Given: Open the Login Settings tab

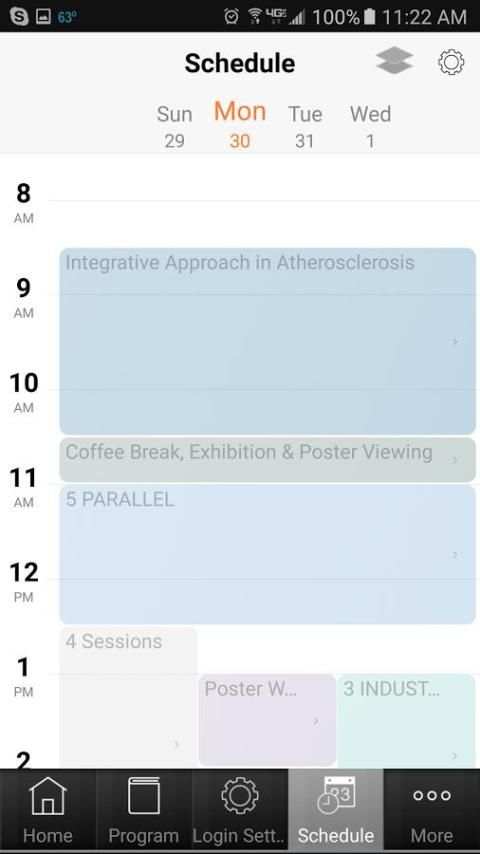Looking at the screenshot, I should (240, 811).
